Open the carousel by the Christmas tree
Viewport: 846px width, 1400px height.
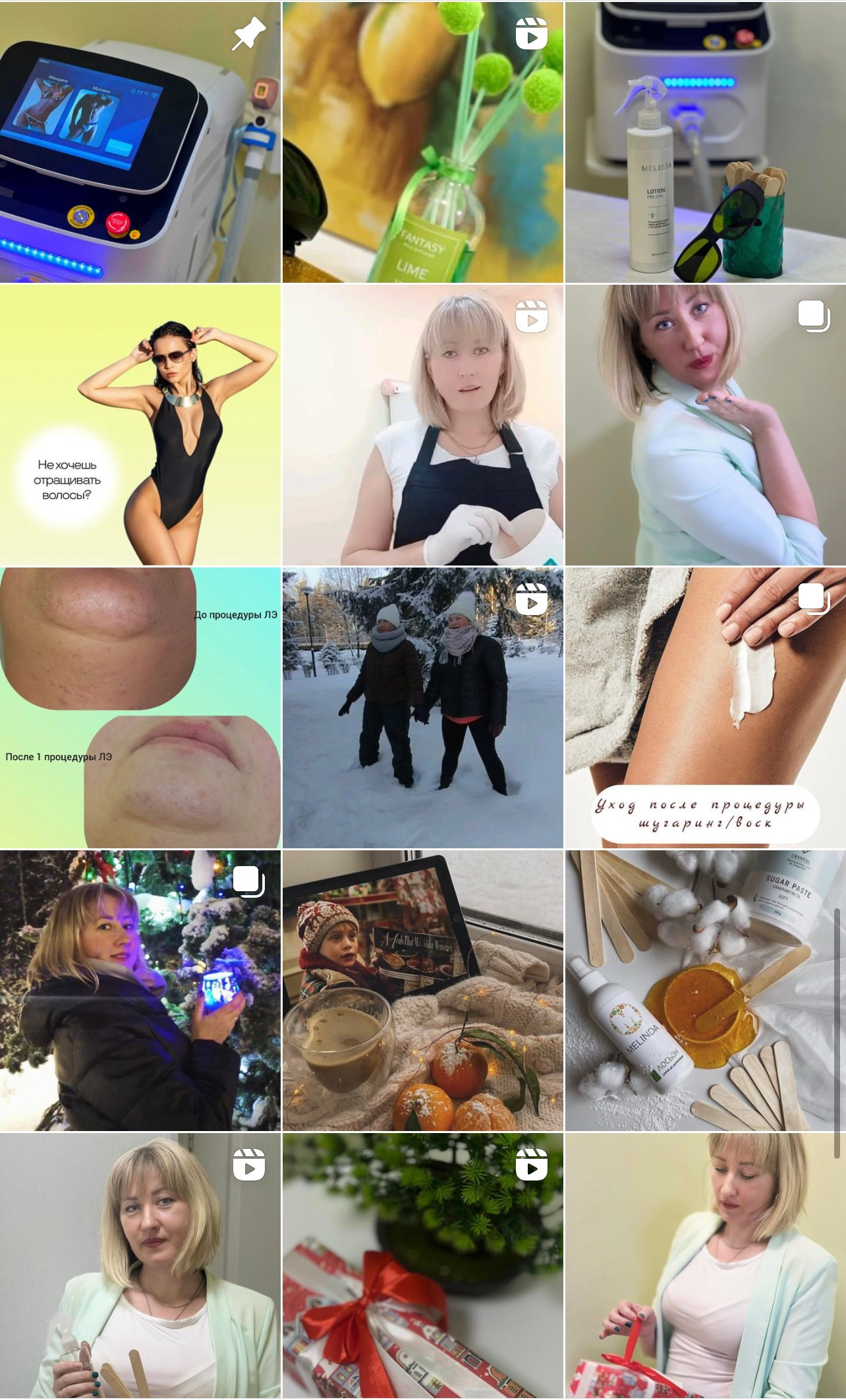140,990
